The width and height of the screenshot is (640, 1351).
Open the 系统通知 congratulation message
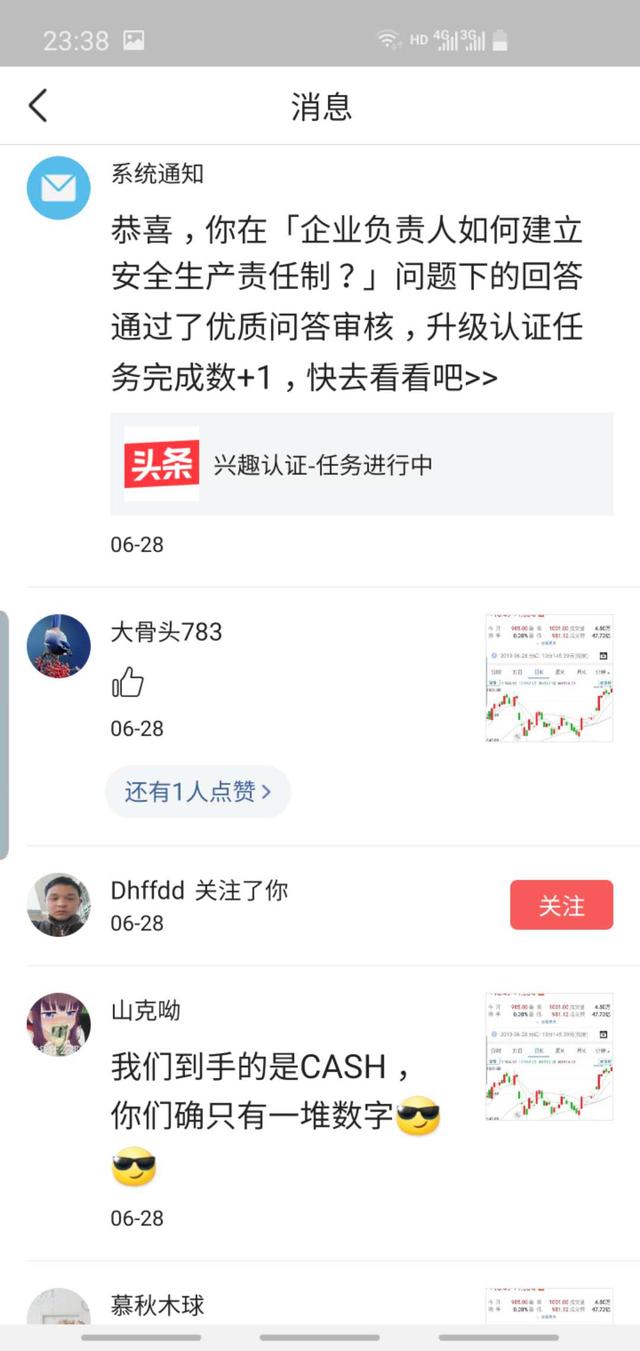coord(346,305)
